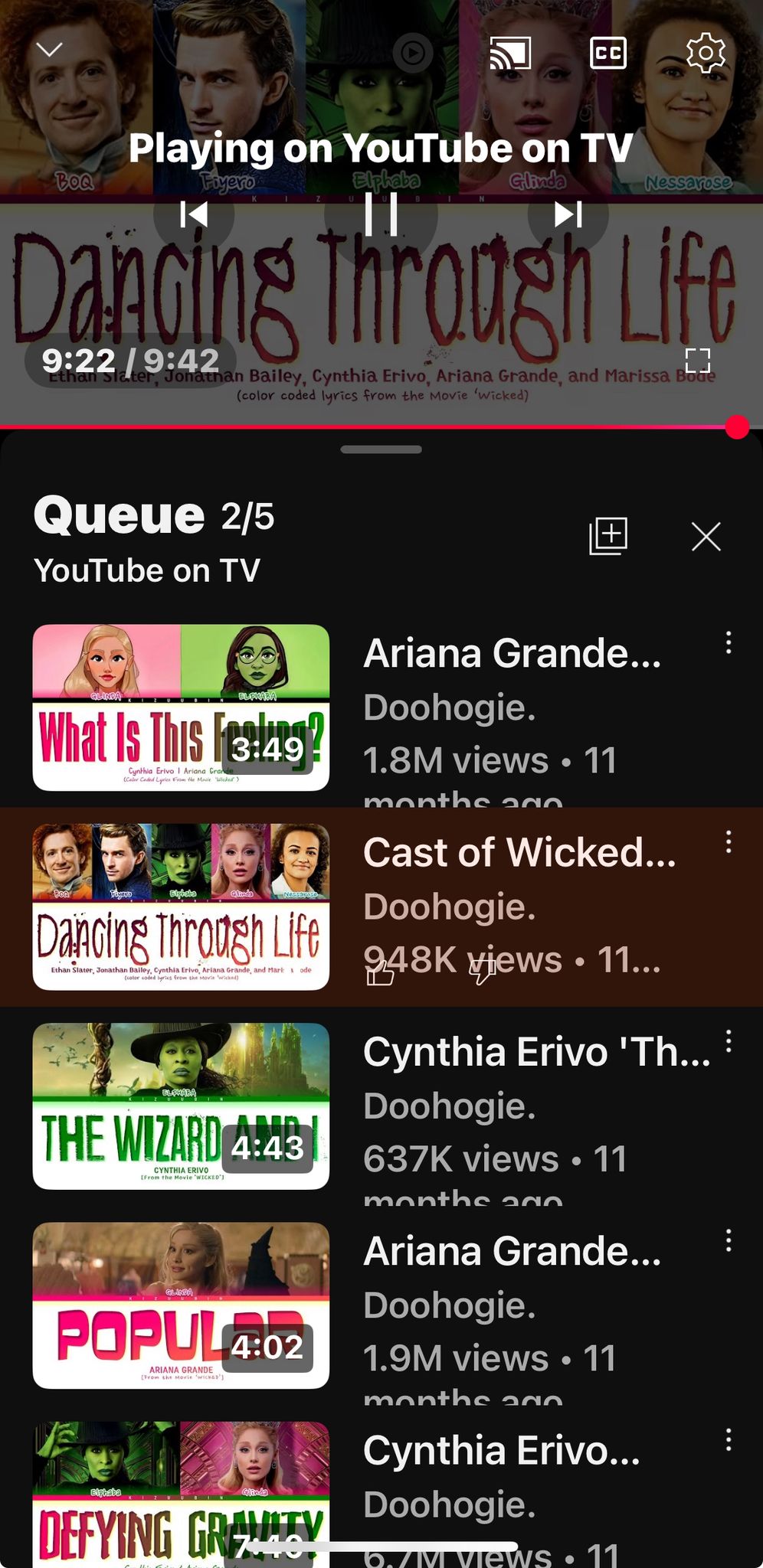Play 'The Wizard and I' video
Viewport: 763px width, 1568px height.
pyautogui.click(x=181, y=1106)
